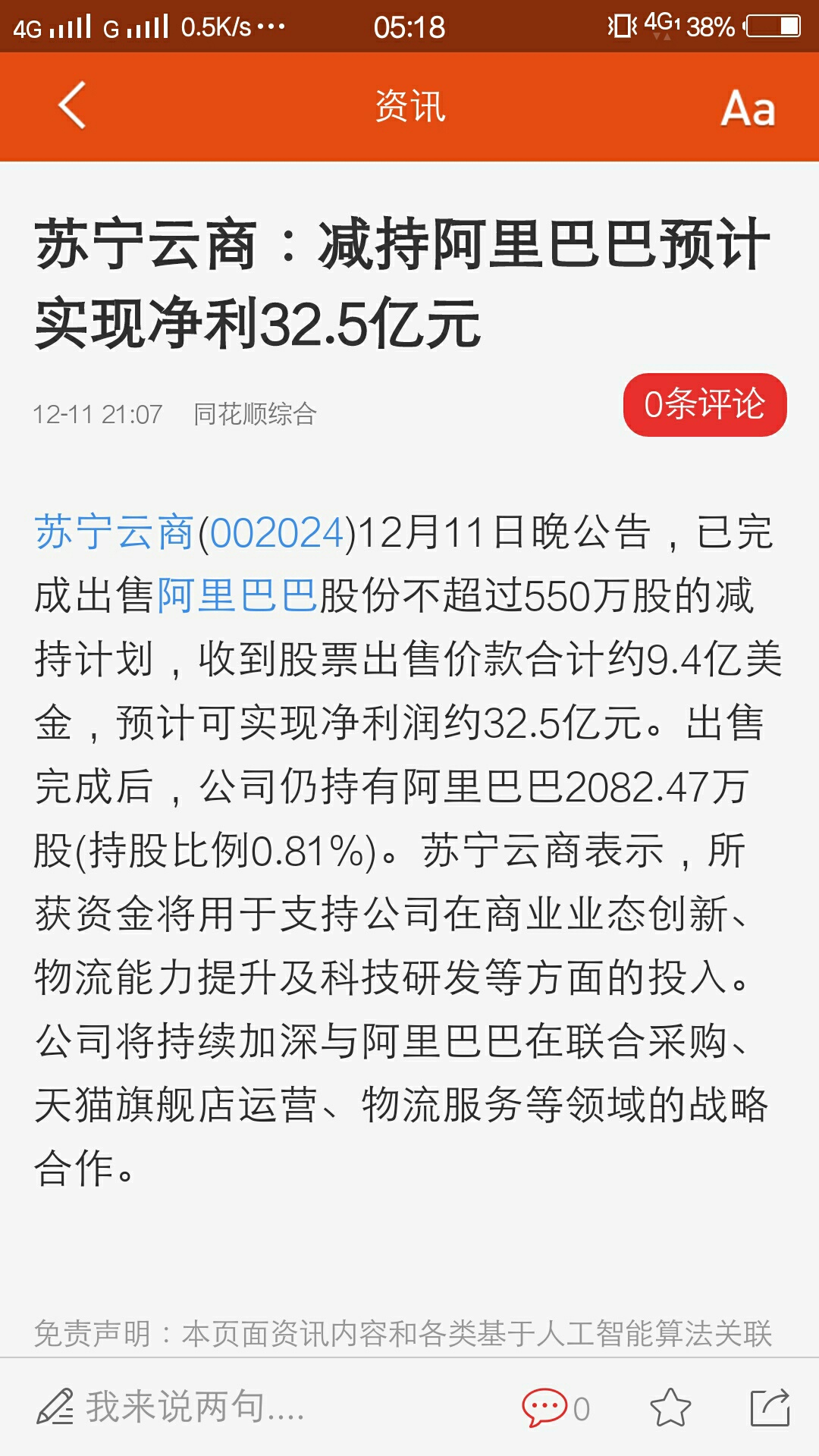Go back using the top-left arrow
Viewport: 819px width, 1456px height.
coord(72,105)
